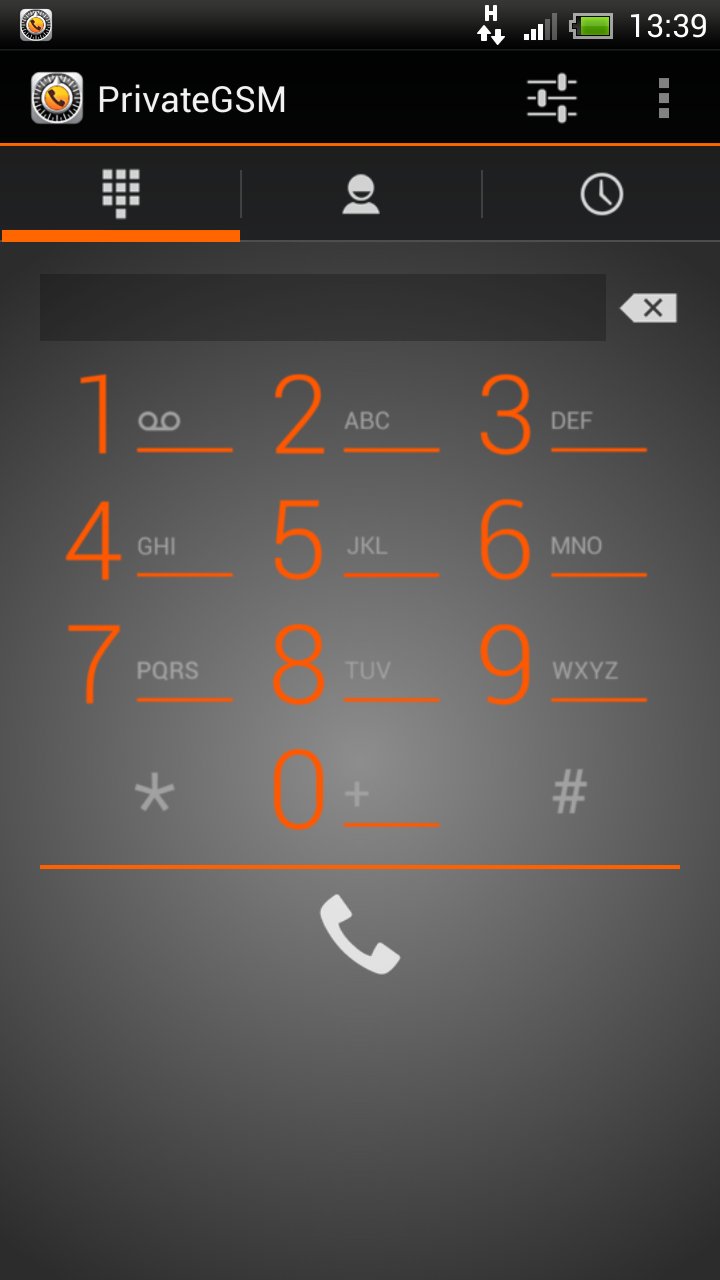Open the settings sliders icon

[x=552, y=98]
